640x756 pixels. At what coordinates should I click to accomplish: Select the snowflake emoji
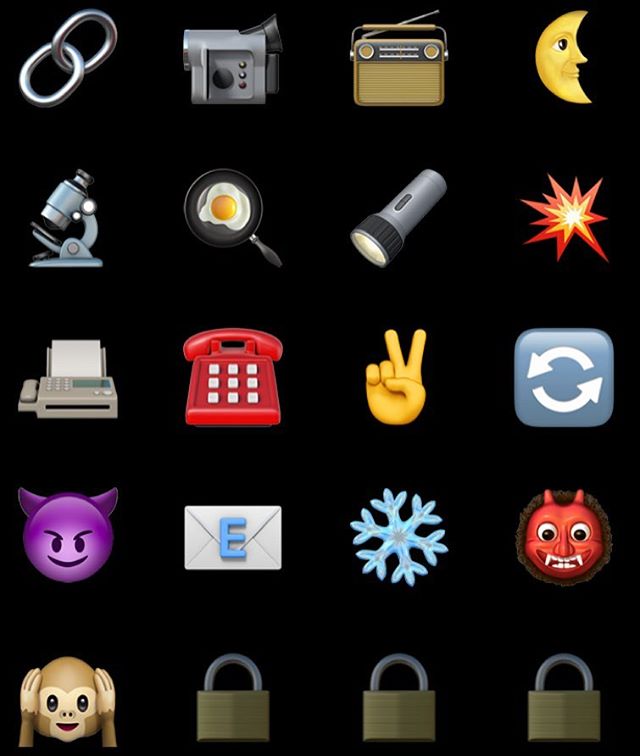click(x=398, y=536)
